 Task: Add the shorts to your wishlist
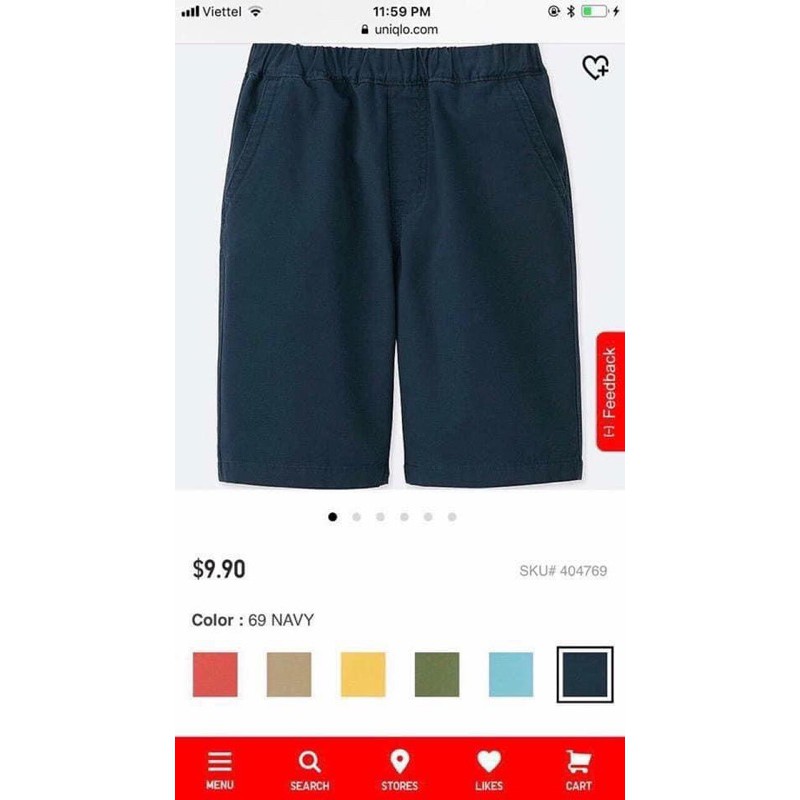(x=595, y=67)
